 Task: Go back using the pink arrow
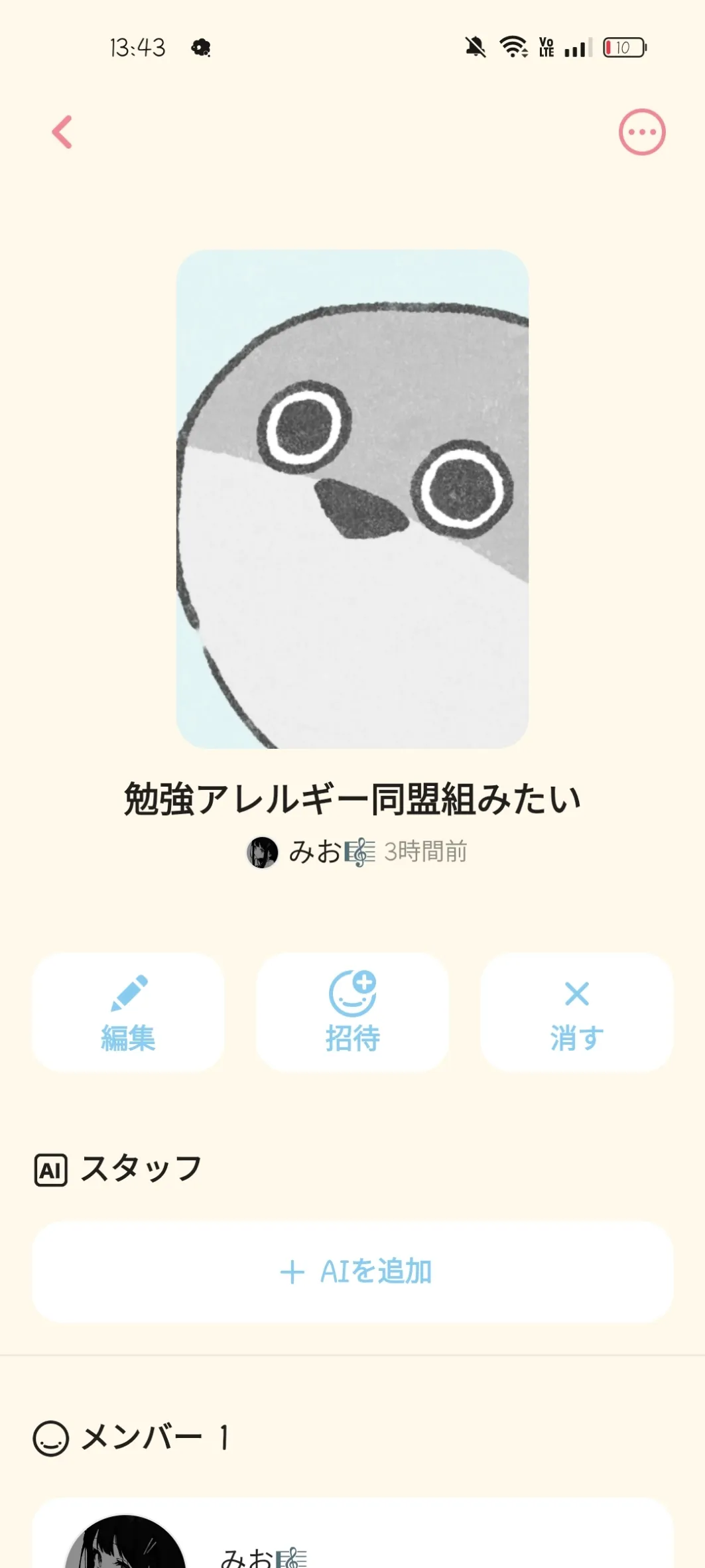click(62, 132)
